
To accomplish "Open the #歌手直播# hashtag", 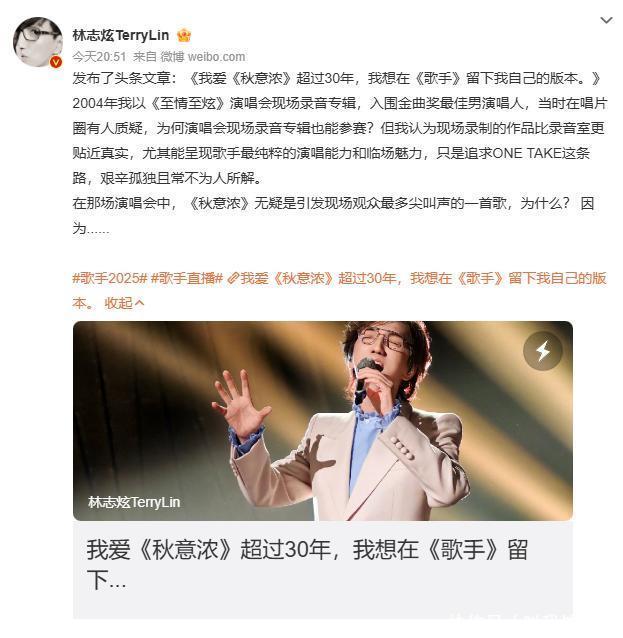I will pos(188,278).
